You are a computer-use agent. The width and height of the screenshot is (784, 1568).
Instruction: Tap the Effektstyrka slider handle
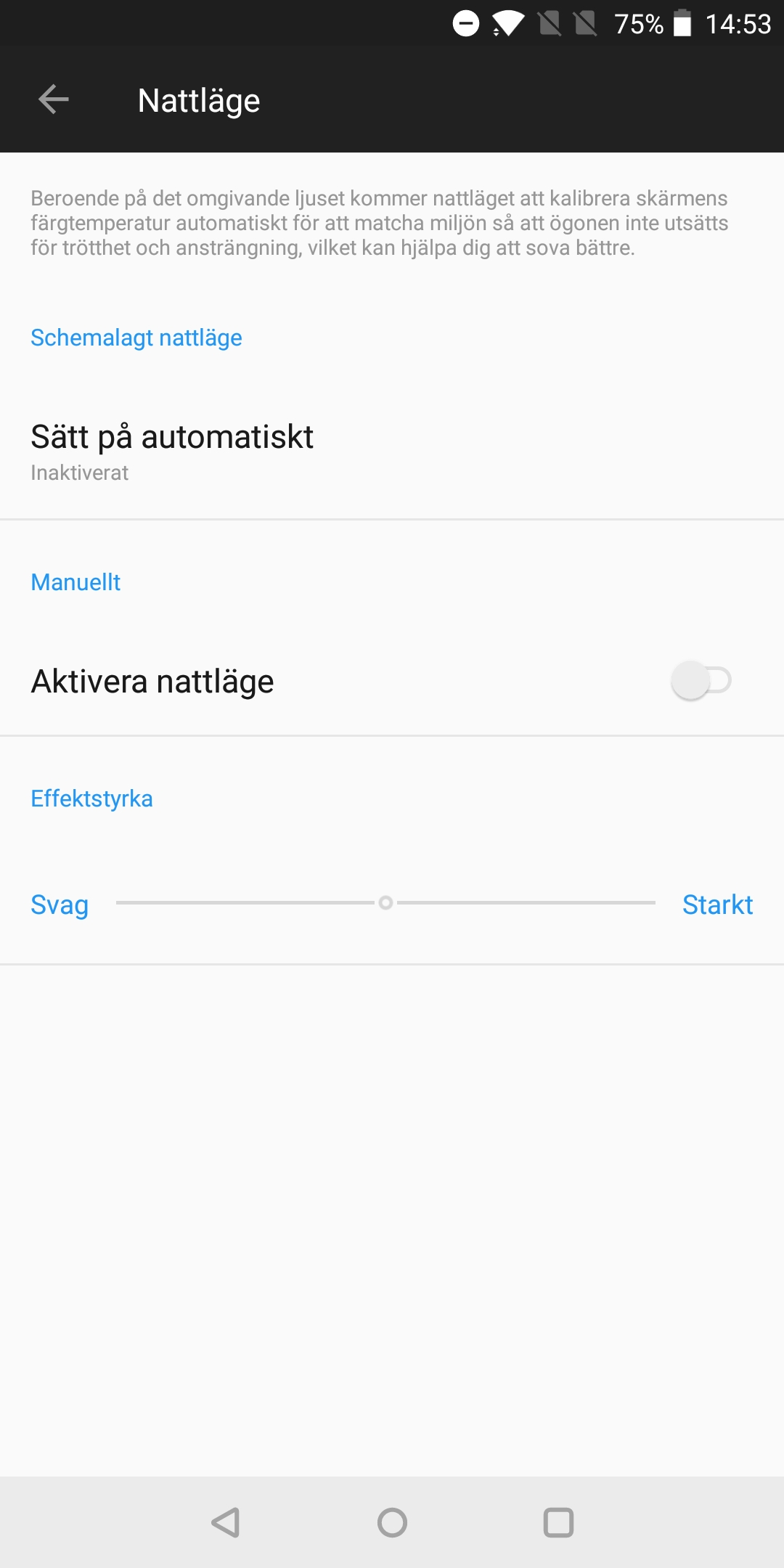(386, 902)
